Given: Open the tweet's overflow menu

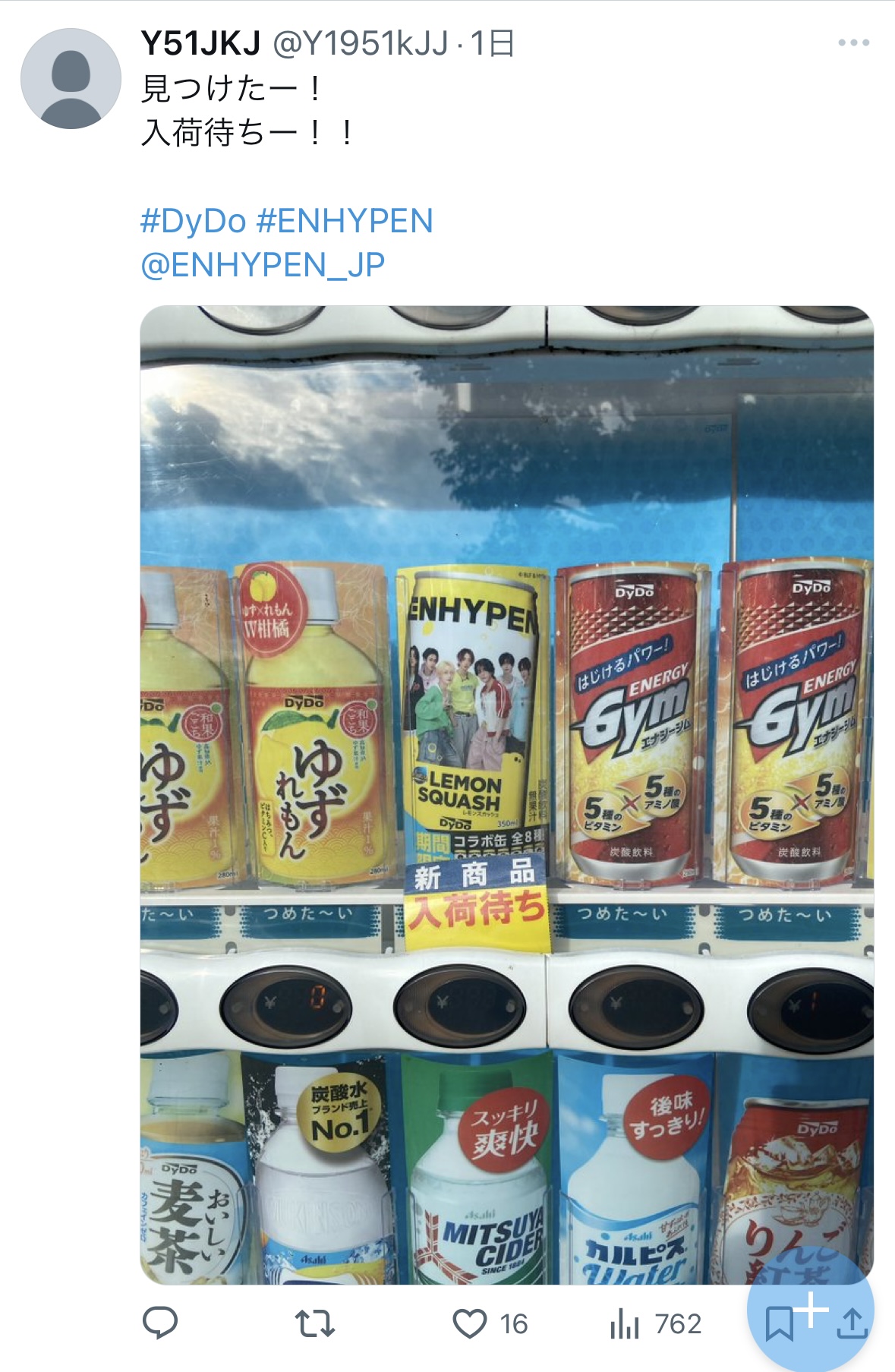Looking at the screenshot, I should pos(853,43).
